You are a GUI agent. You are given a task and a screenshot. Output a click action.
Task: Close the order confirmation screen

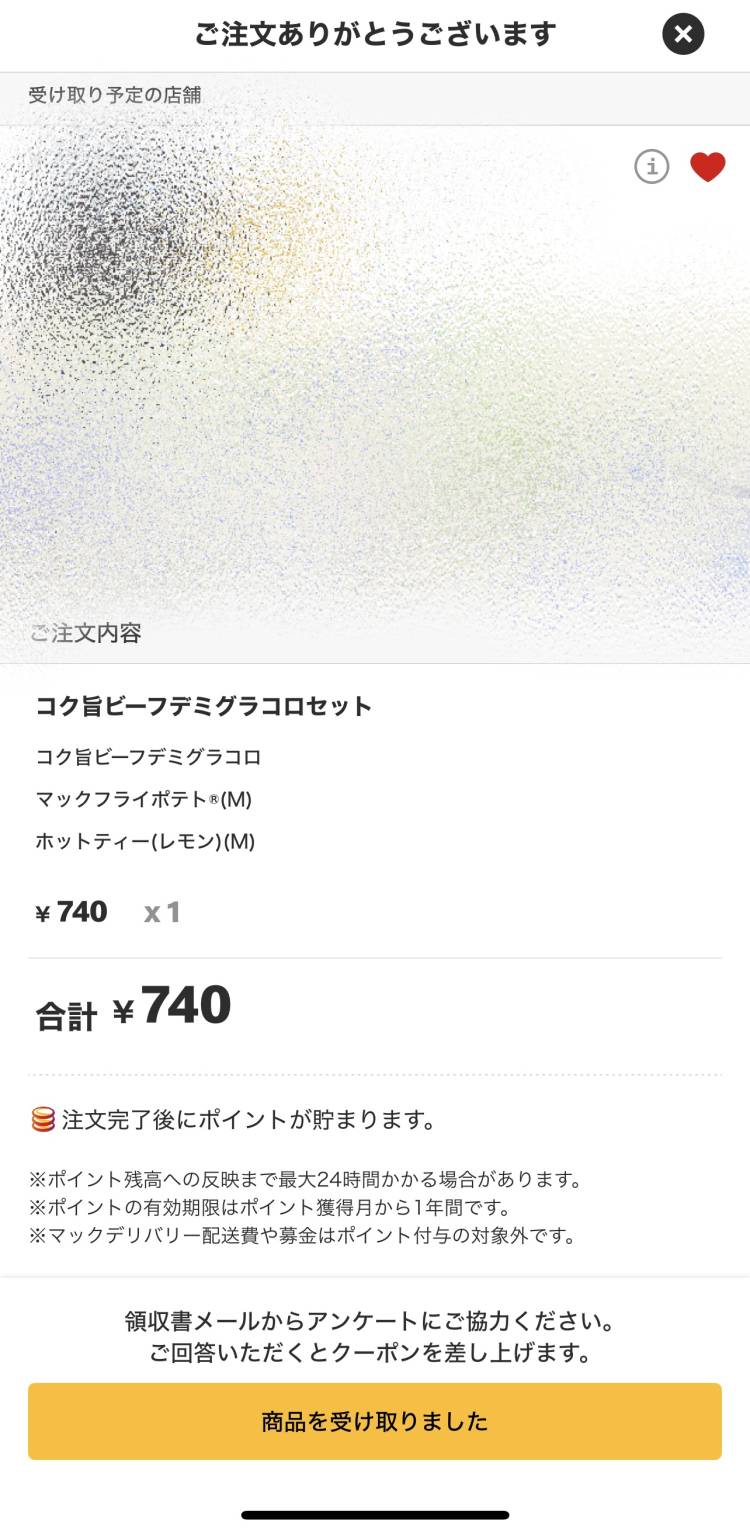coord(683,33)
